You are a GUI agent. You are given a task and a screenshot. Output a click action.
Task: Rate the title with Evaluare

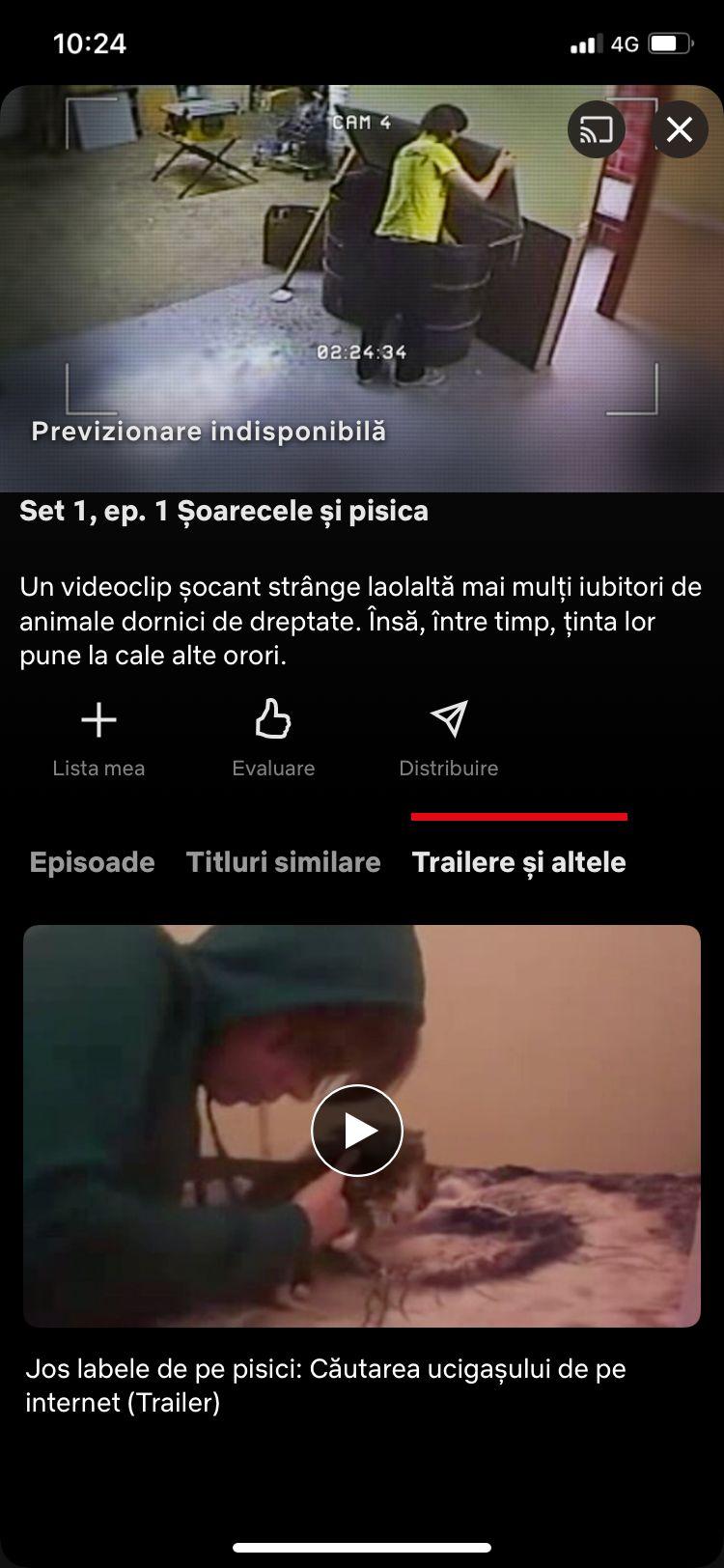[273, 738]
